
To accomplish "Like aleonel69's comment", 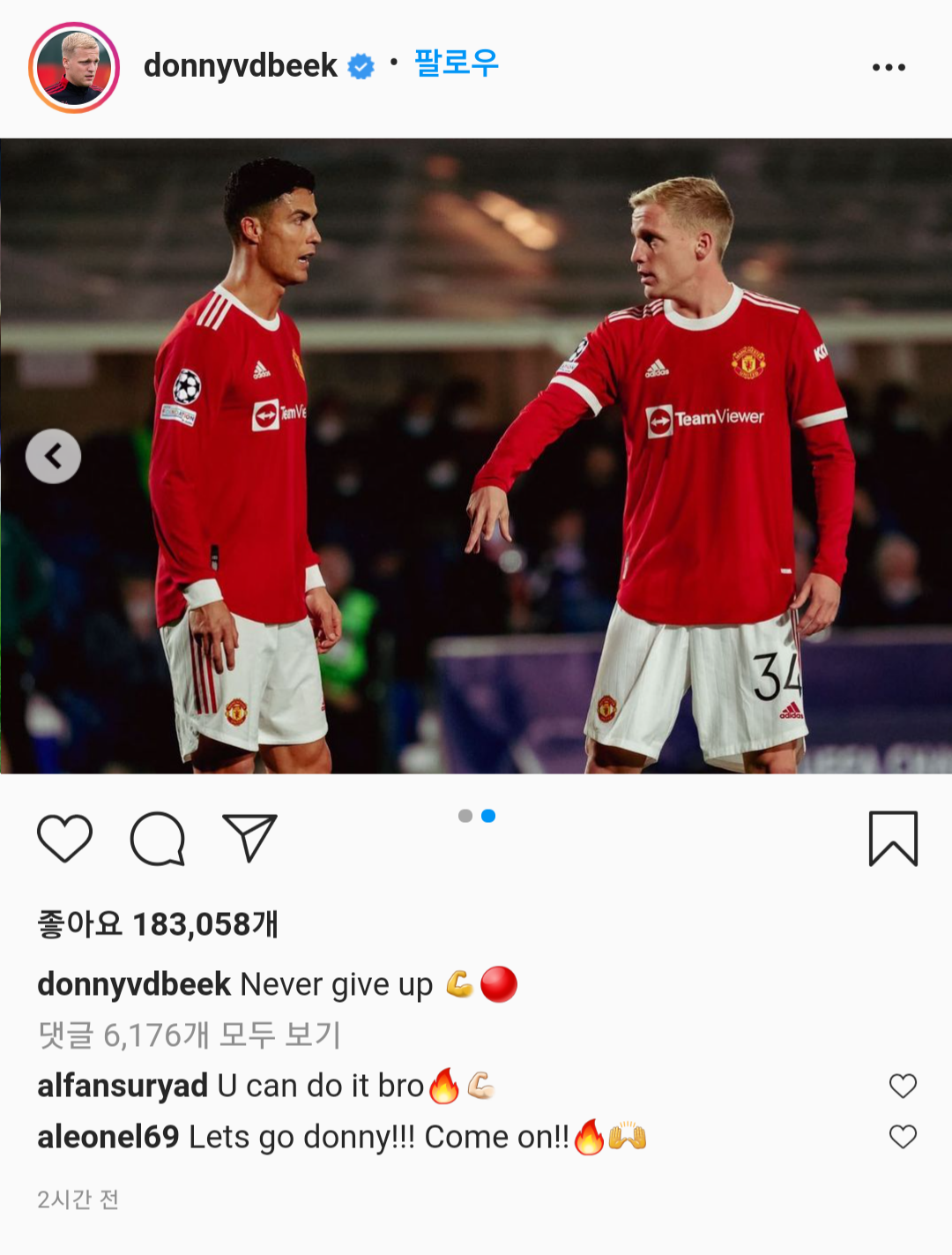I will coord(903,1137).
